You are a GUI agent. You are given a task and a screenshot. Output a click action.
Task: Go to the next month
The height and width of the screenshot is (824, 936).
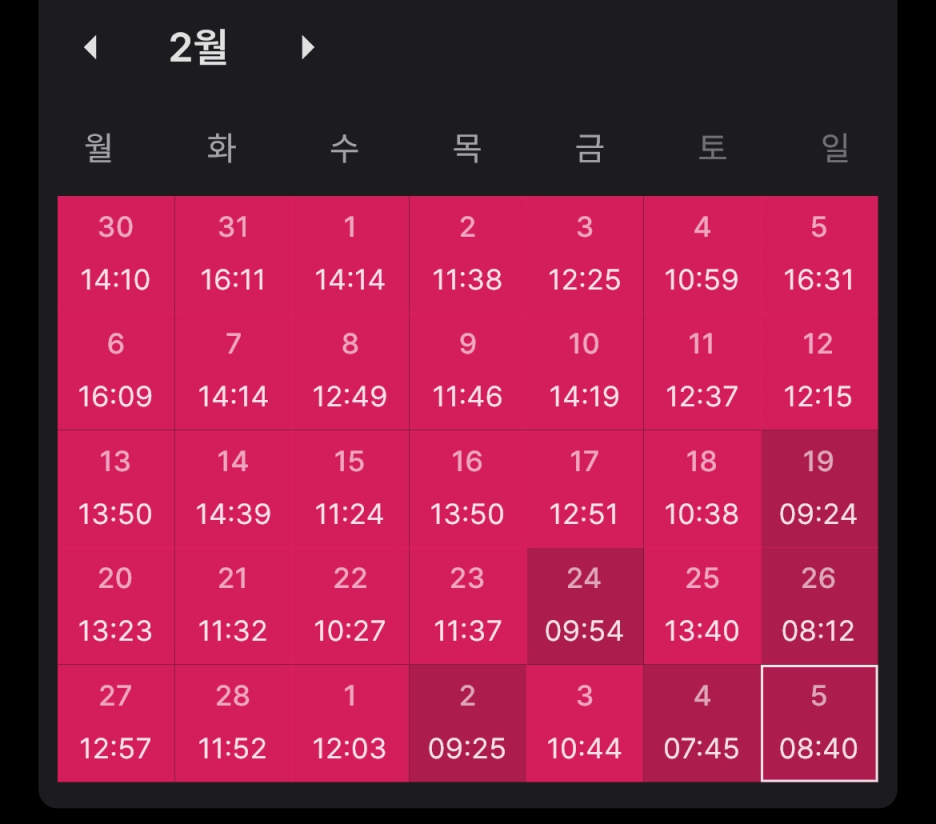tap(308, 47)
